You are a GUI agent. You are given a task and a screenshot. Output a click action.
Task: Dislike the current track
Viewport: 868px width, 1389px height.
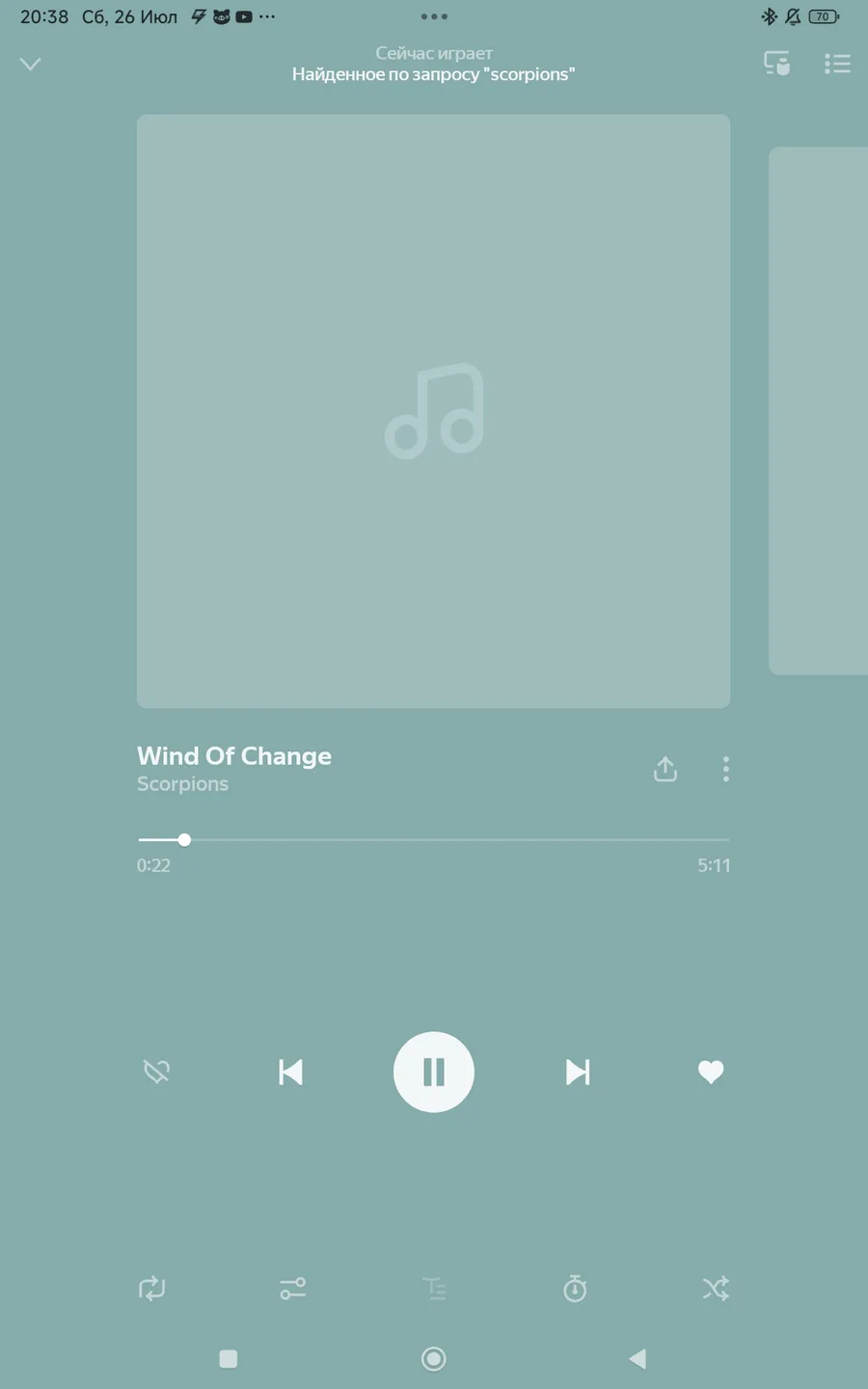click(x=156, y=1072)
